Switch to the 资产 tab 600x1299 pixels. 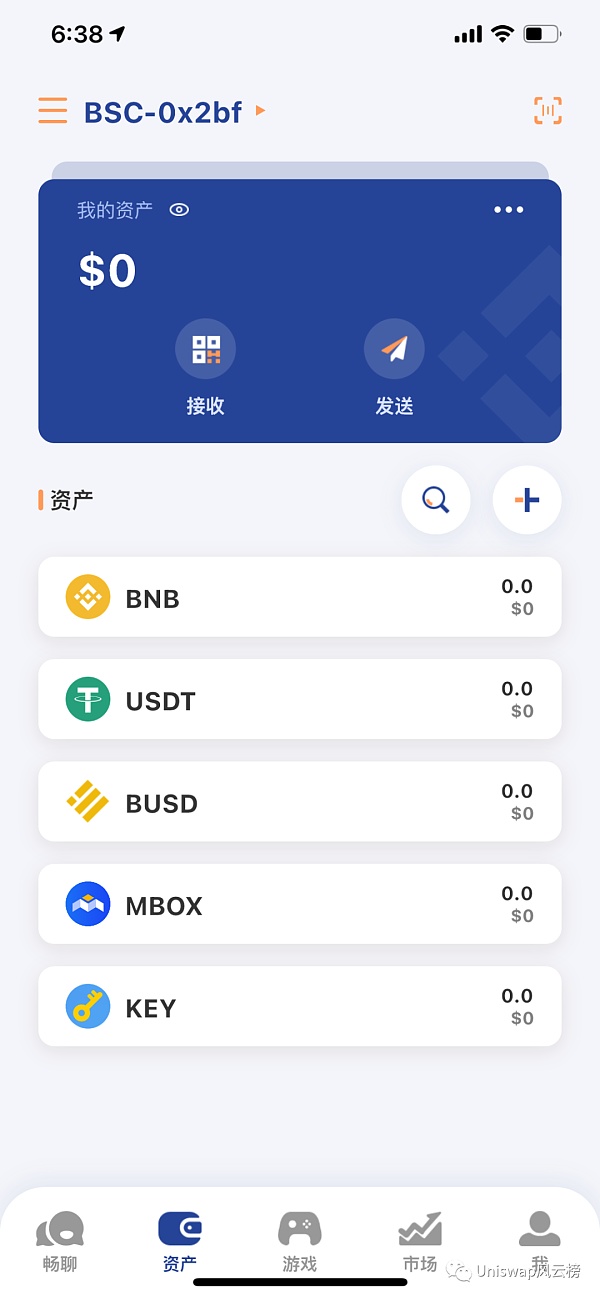(180, 1240)
